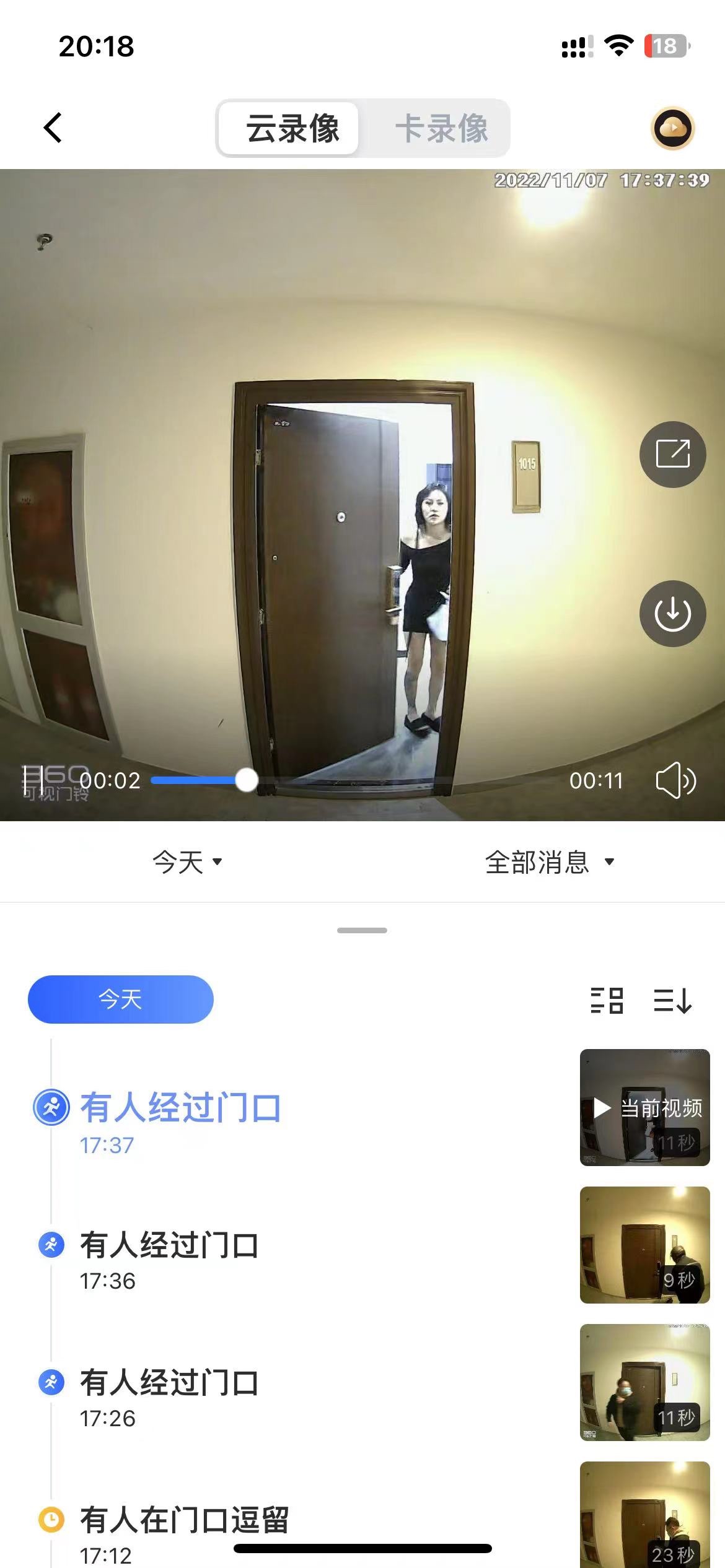
Task: Tap the video progress slider
Action: point(247,780)
